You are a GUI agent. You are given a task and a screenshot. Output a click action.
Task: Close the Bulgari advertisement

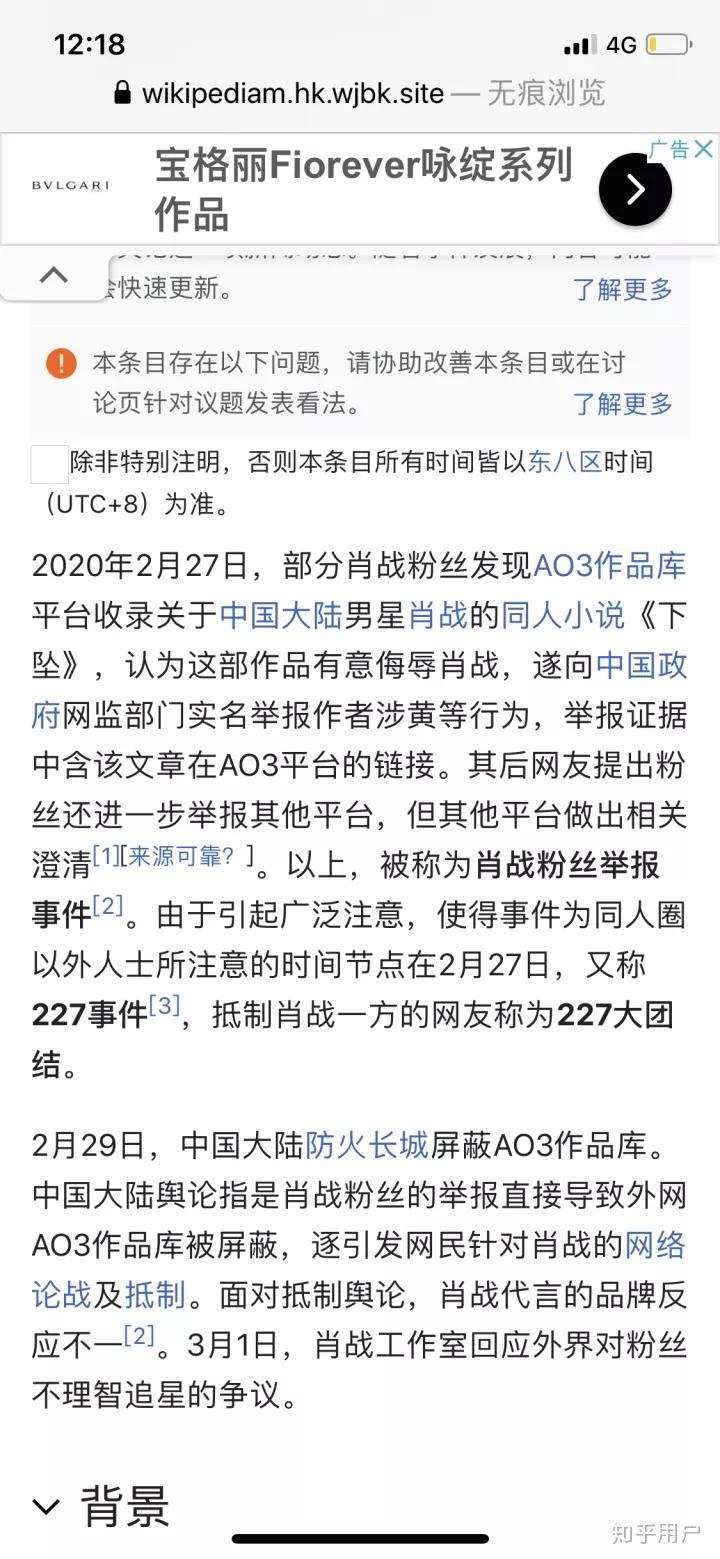click(703, 150)
